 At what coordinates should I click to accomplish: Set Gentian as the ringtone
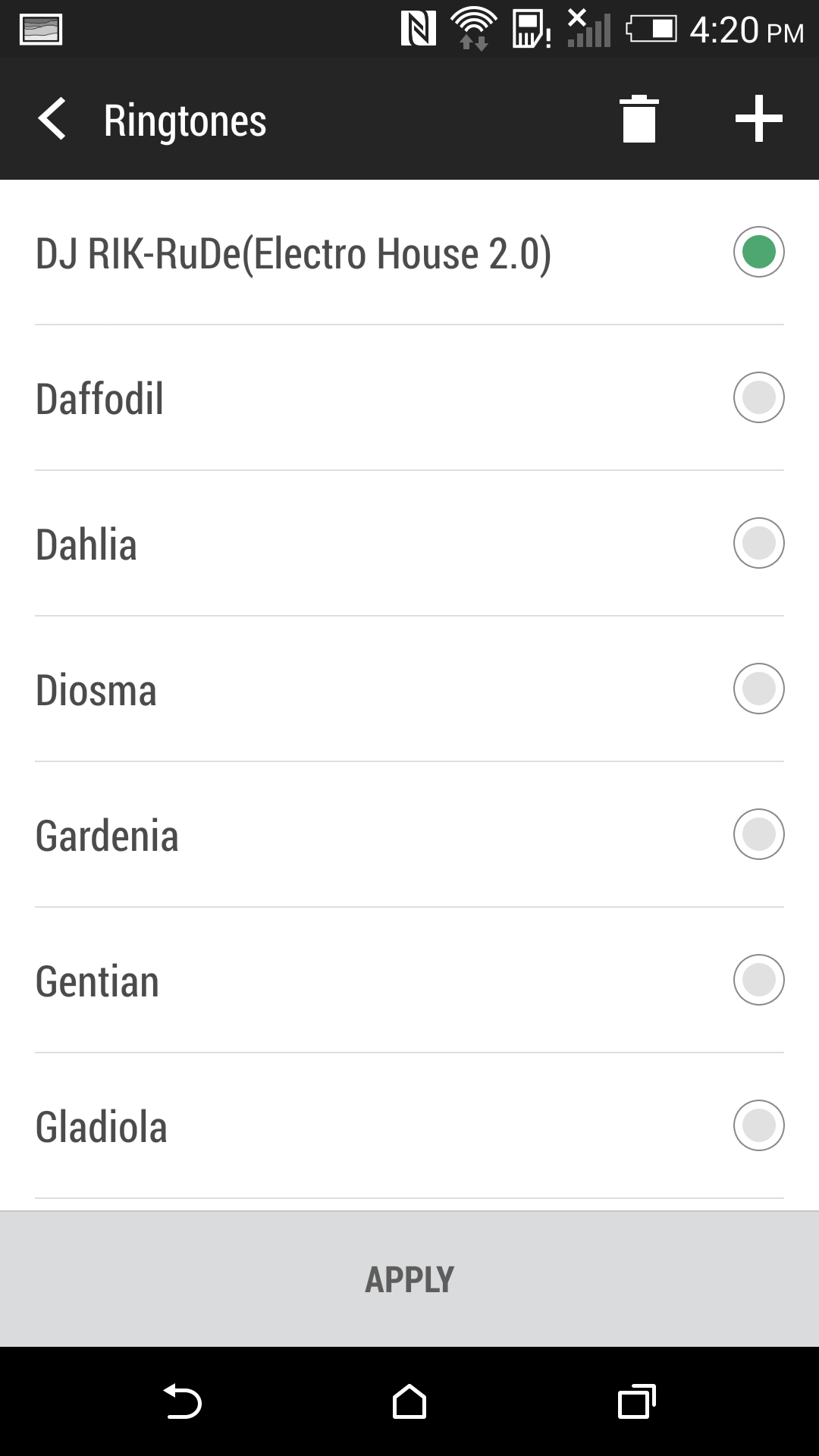(758, 980)
